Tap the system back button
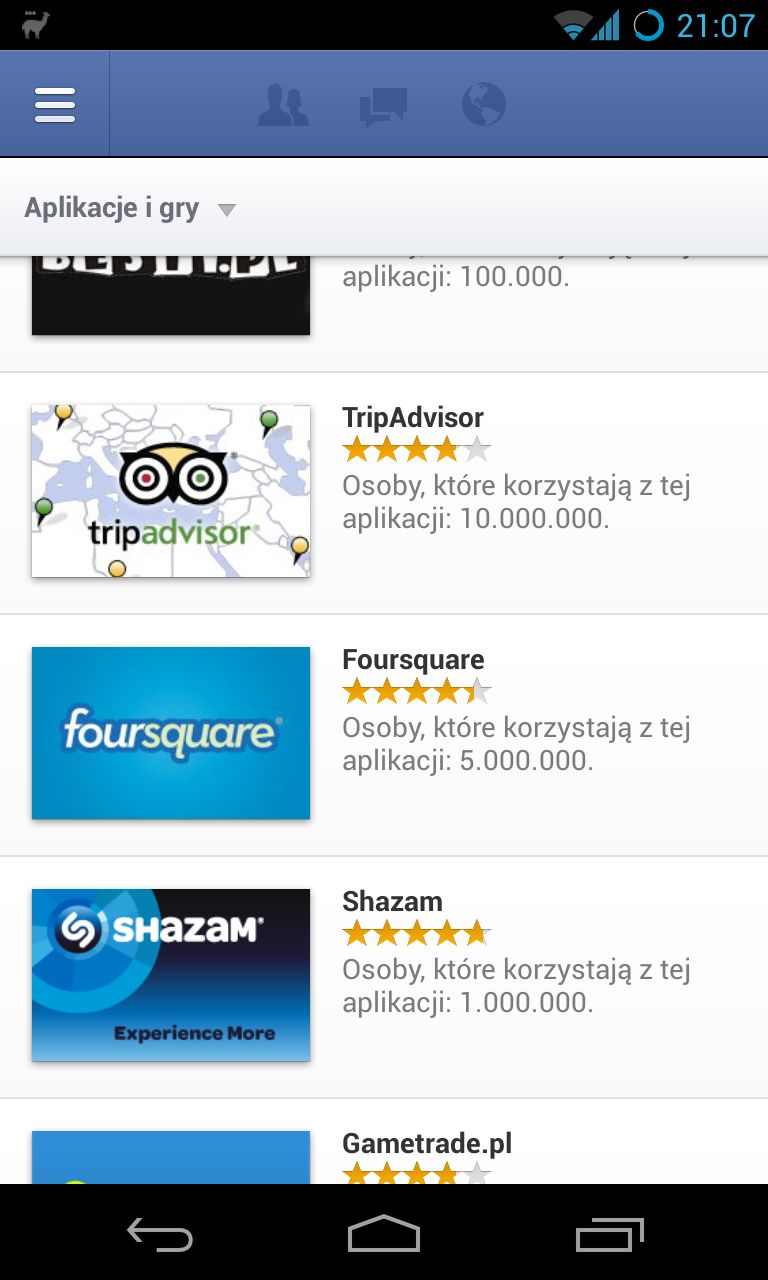The image size is (768, 1280). tap(160, 1235)
